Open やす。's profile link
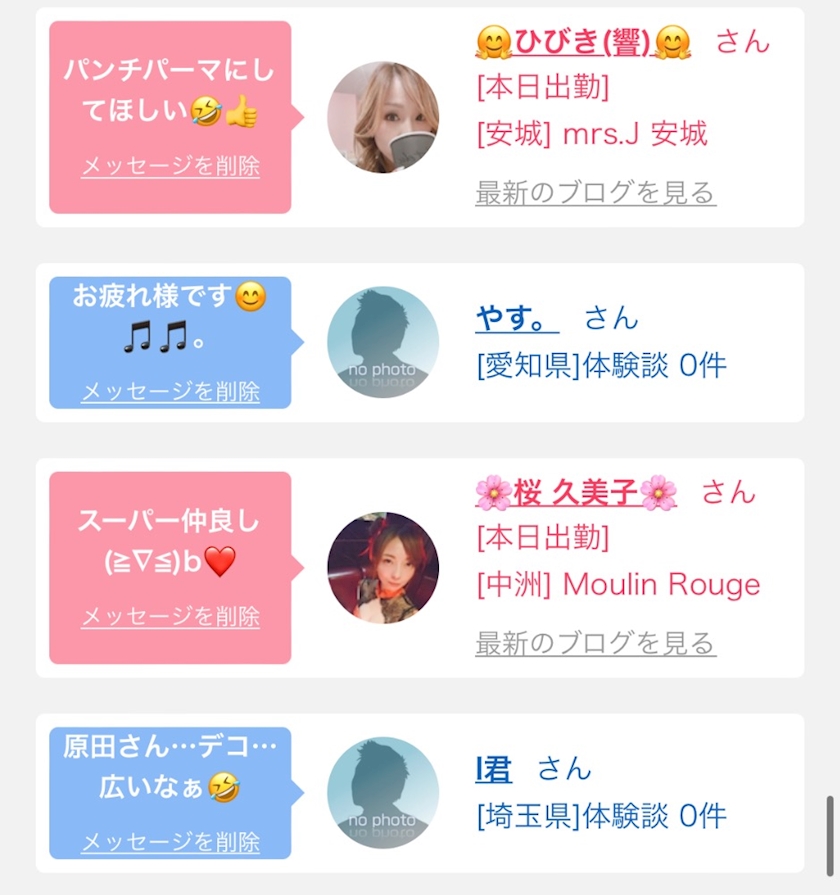840x895 pixels. coord(517,318)
